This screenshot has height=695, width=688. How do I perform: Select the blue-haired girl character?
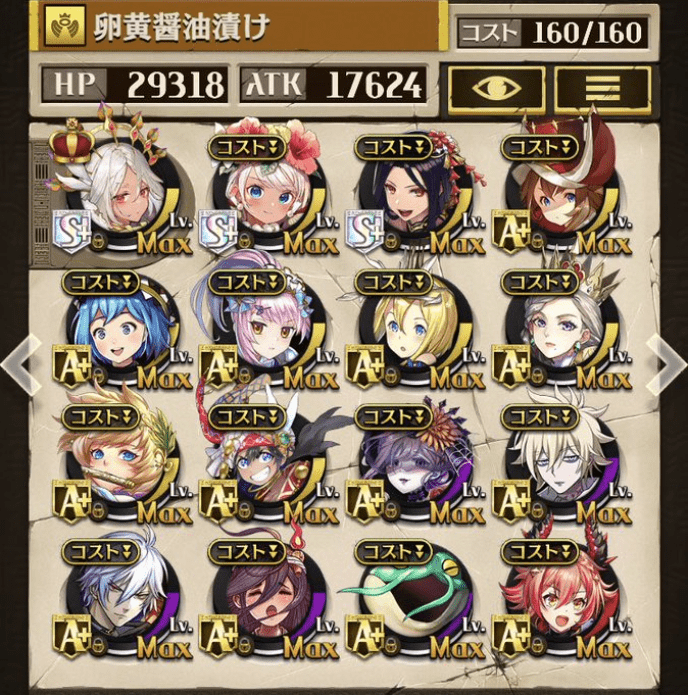coord(112,330)
